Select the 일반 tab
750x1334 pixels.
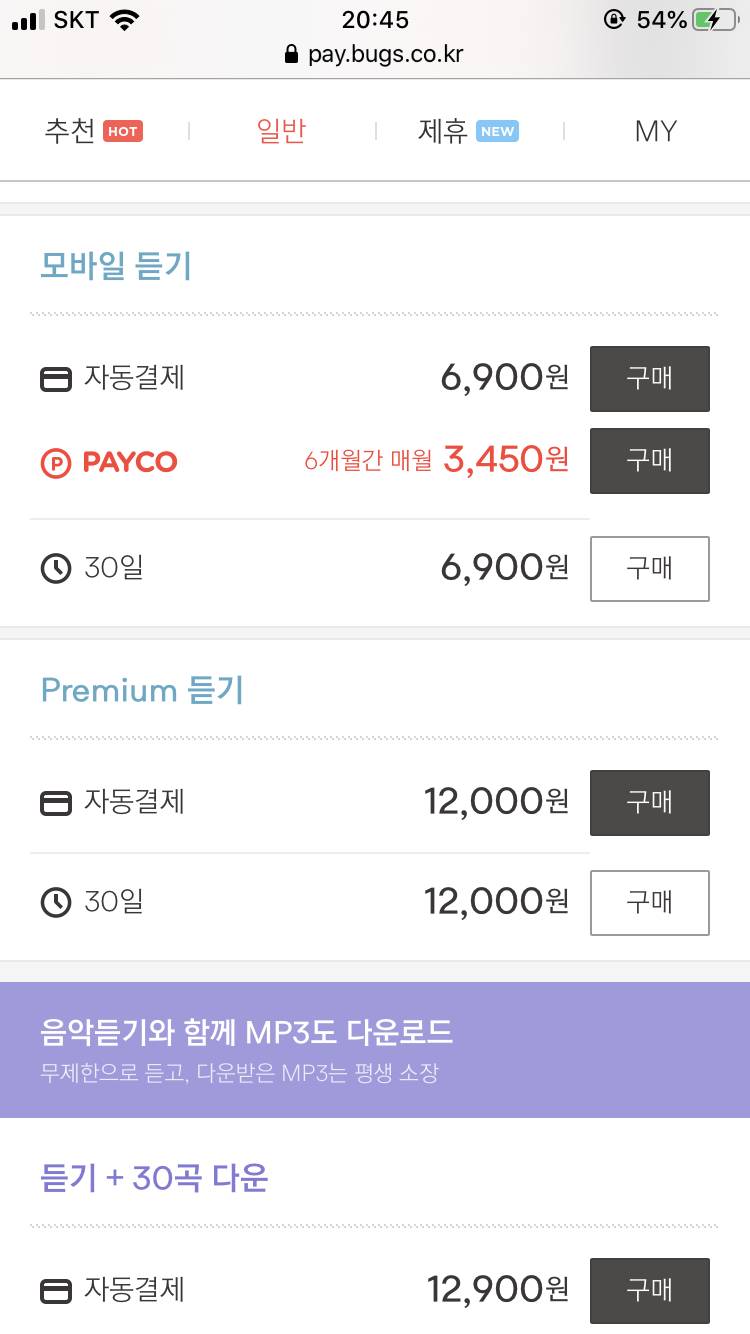point(280,130)
